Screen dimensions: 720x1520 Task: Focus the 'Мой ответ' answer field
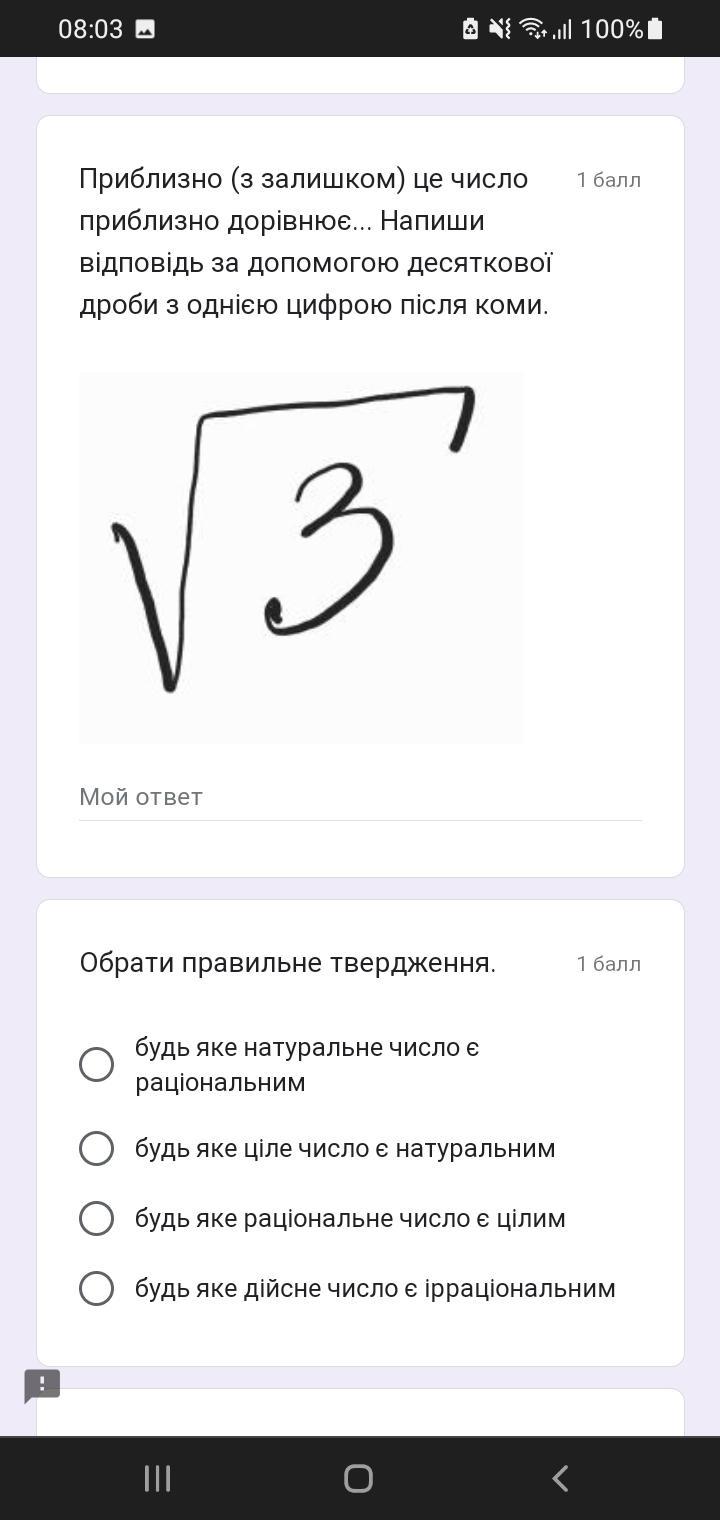(x=360, y=798)
